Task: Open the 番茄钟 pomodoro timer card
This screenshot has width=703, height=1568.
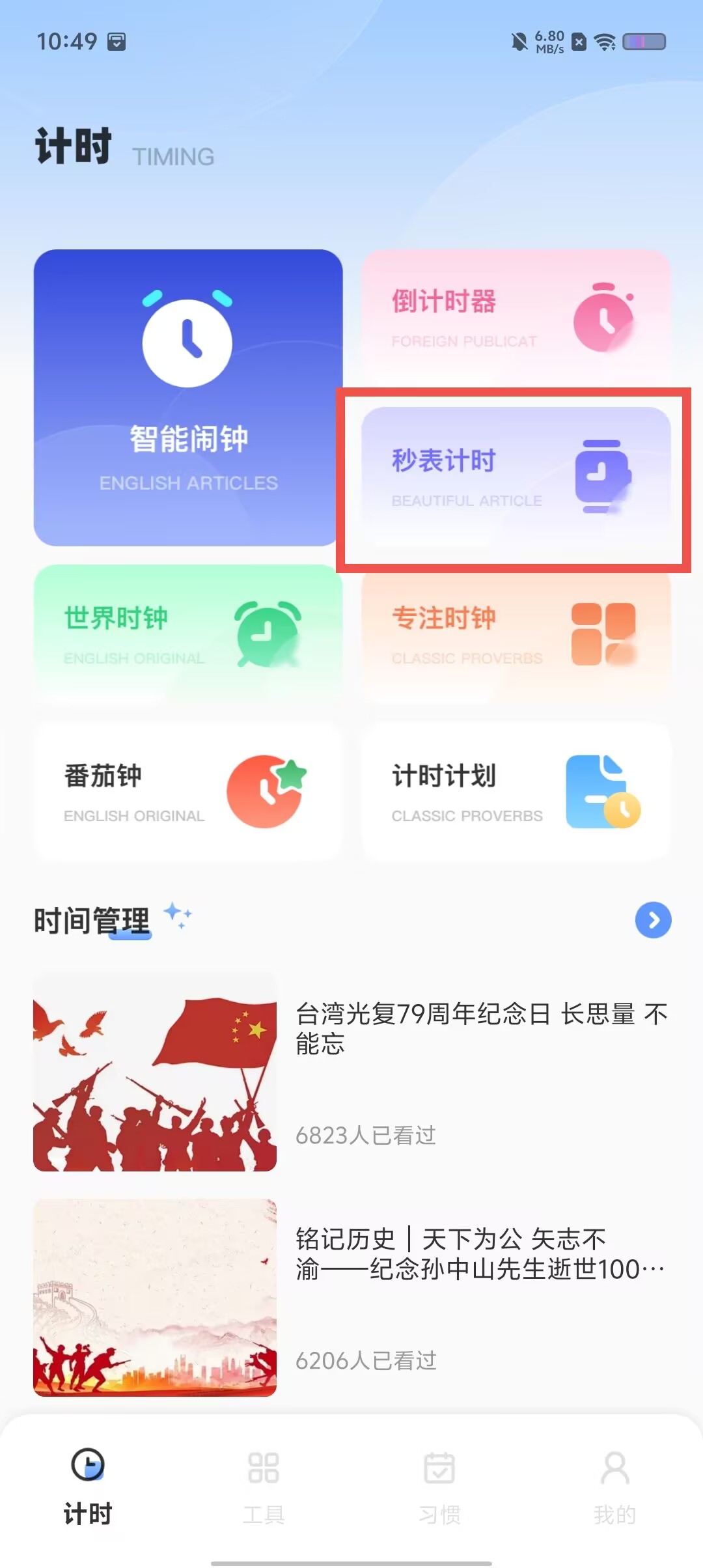Action: click(188, 792)
